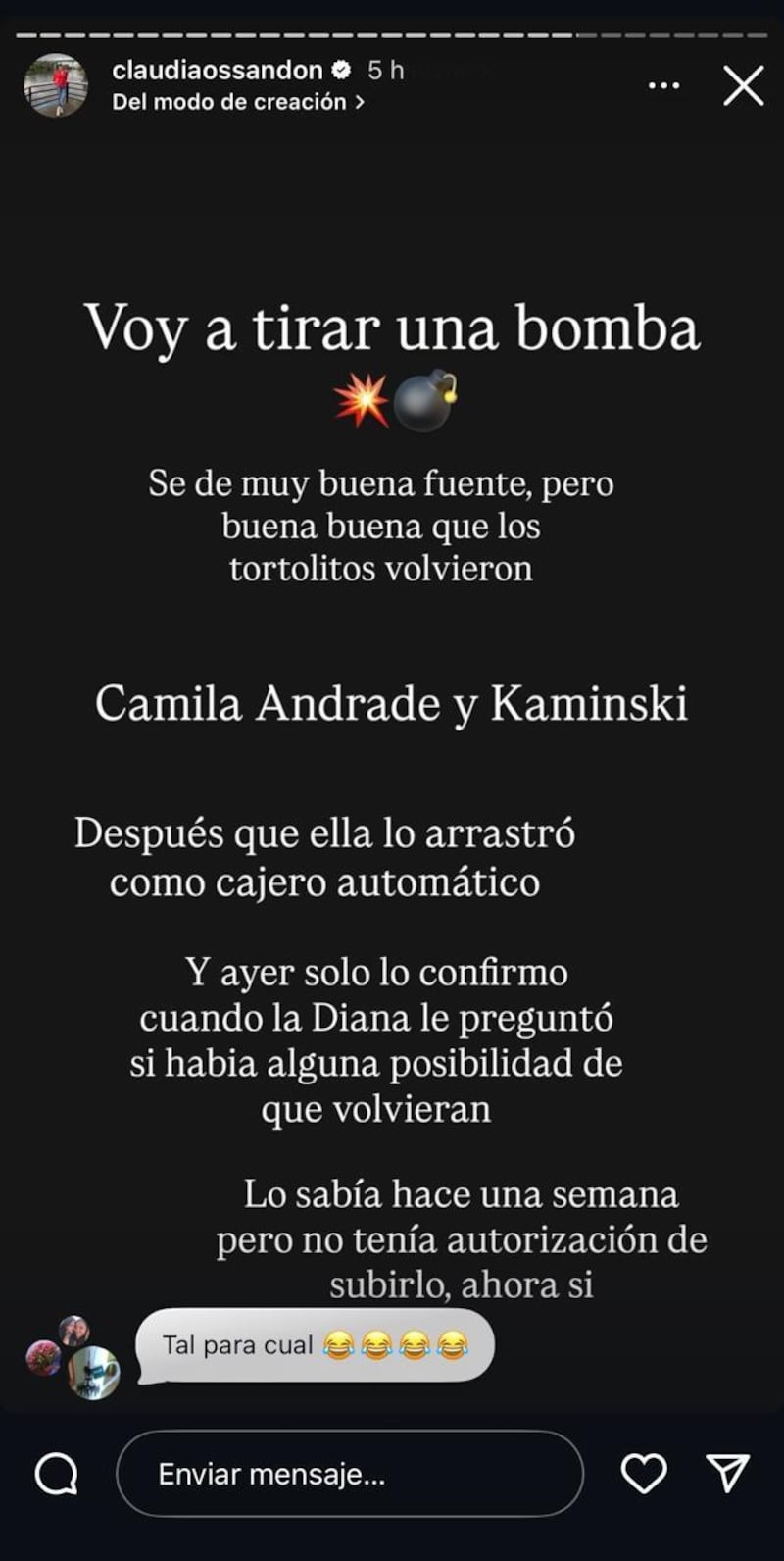Type in the "Enviar mensaje..." field
Viewport: 784px width, 1561px height.
click(x=349, y=1474)
